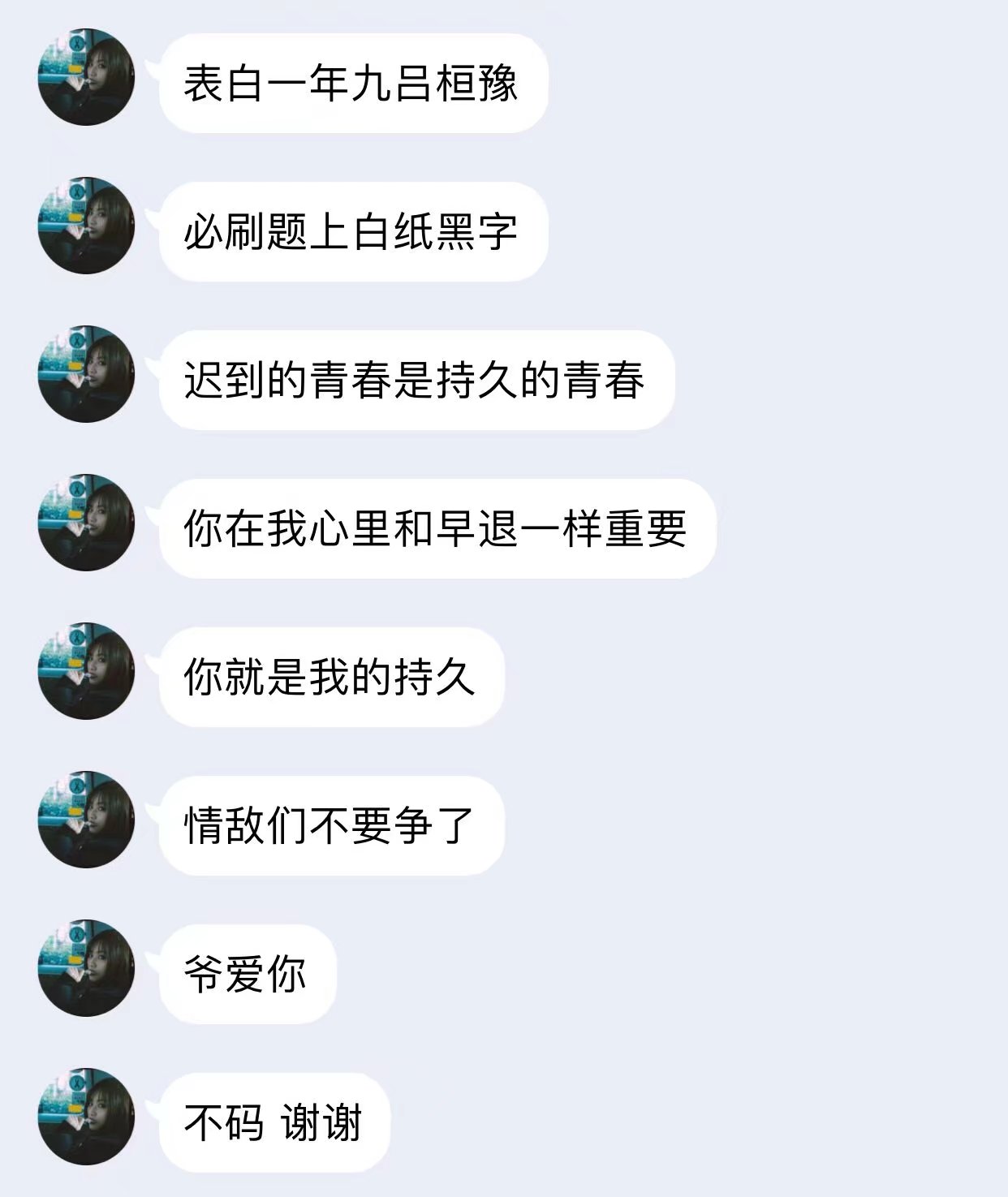View profile from avatar beside 迟到的青春是持久的青春
The width and height of the screenshot is (1008, 1197).
click(86, 374)
